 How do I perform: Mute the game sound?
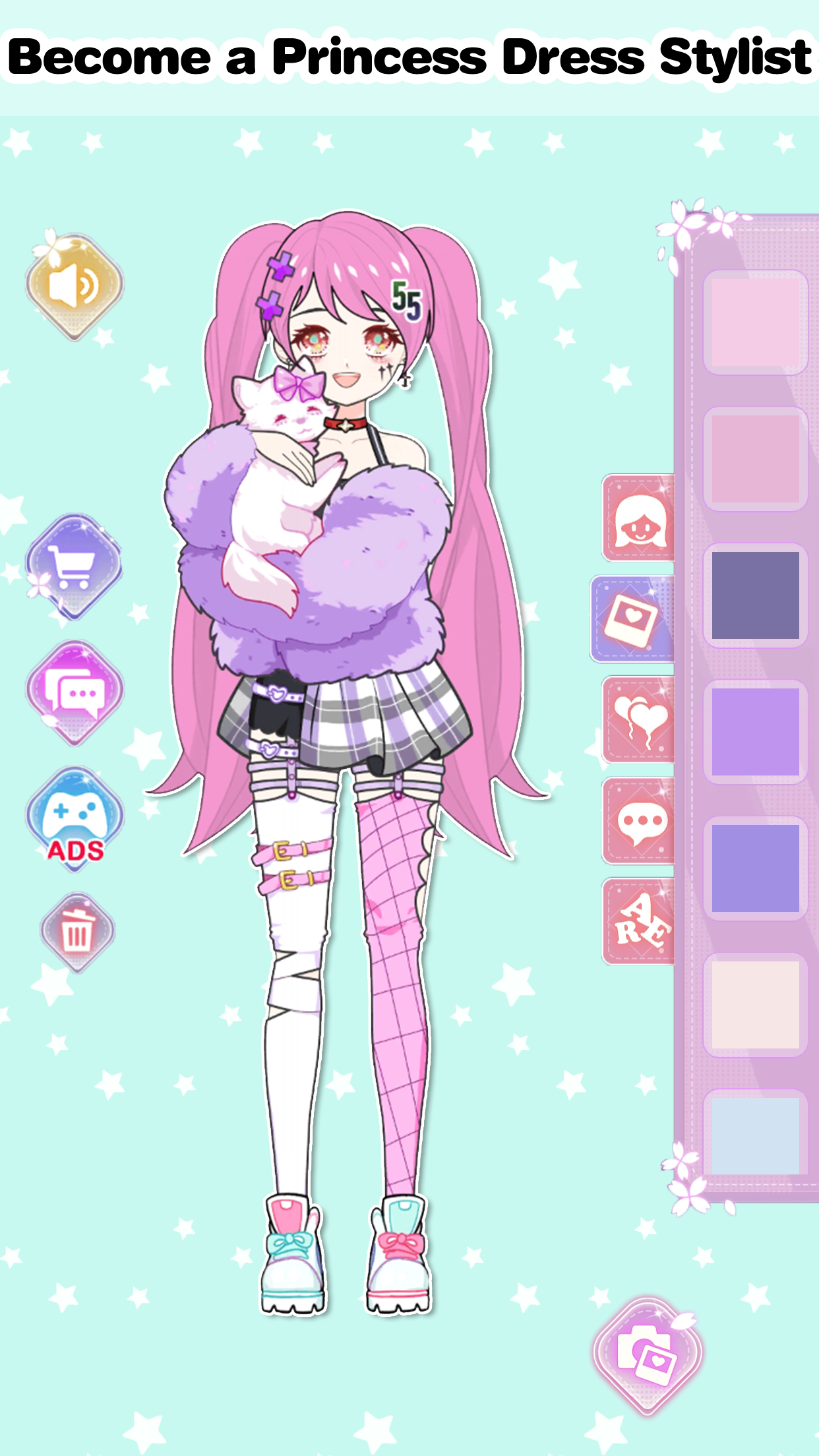click(x=75, y=286)
